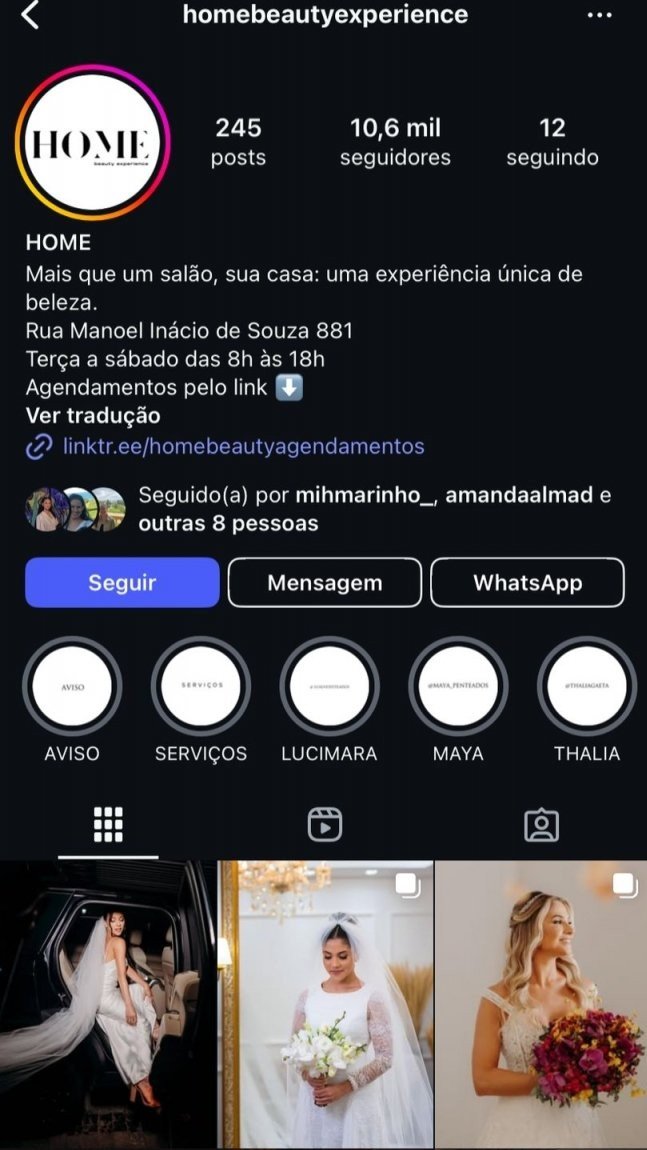
Task: Send a message via Mensagem button
Action: (x=324, y=582)
